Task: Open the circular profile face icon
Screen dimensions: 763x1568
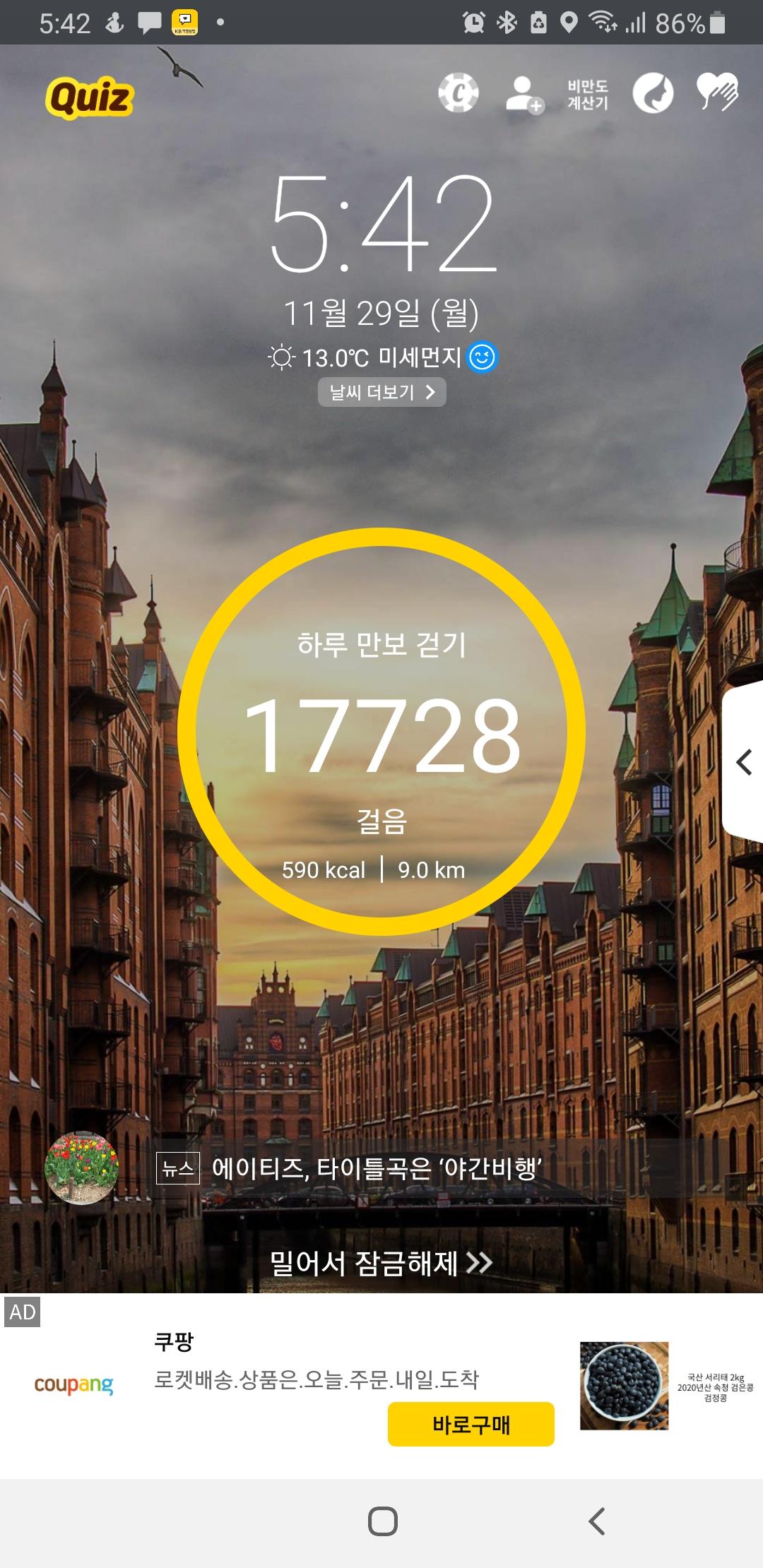Action: (x=652, y=93)
